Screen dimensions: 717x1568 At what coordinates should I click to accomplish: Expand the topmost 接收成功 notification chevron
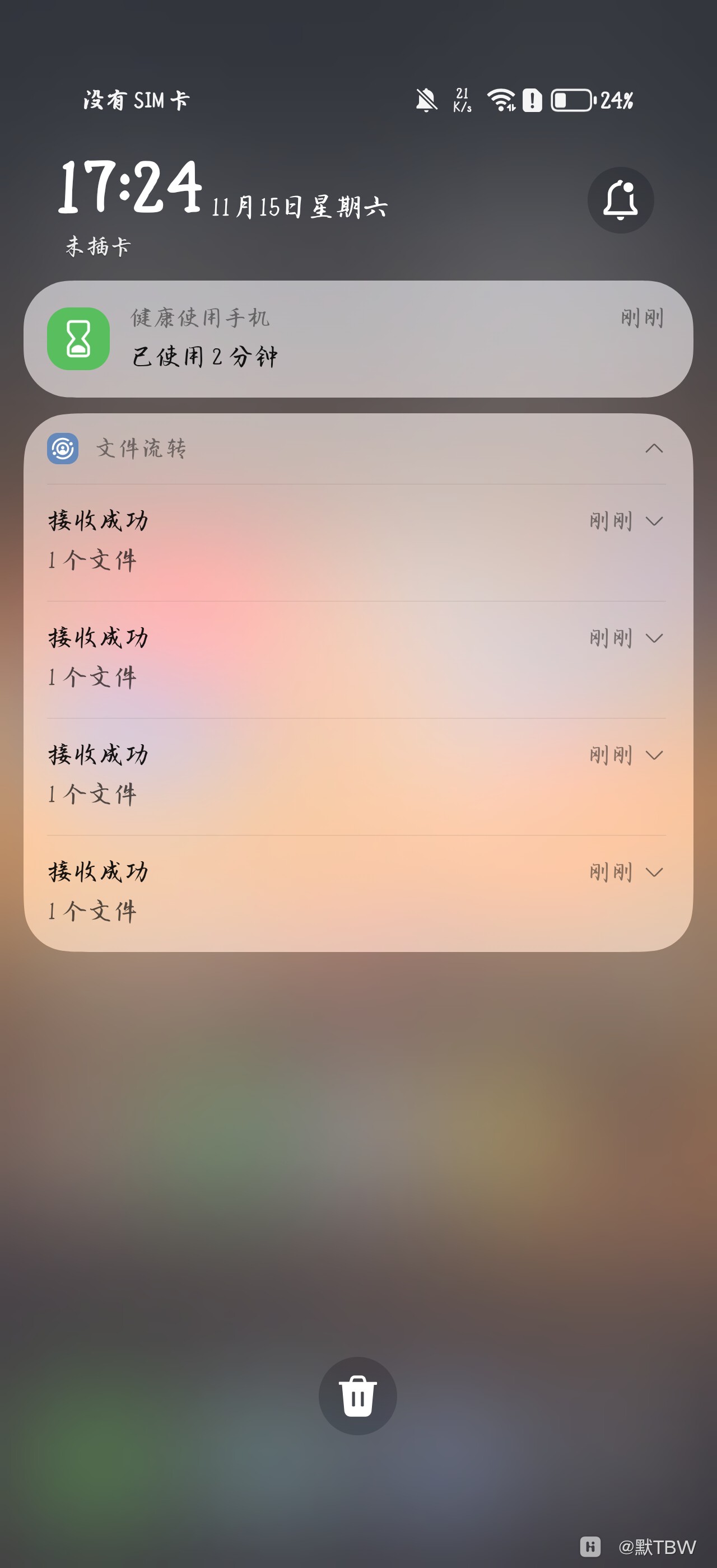click(x=654, y=521)
